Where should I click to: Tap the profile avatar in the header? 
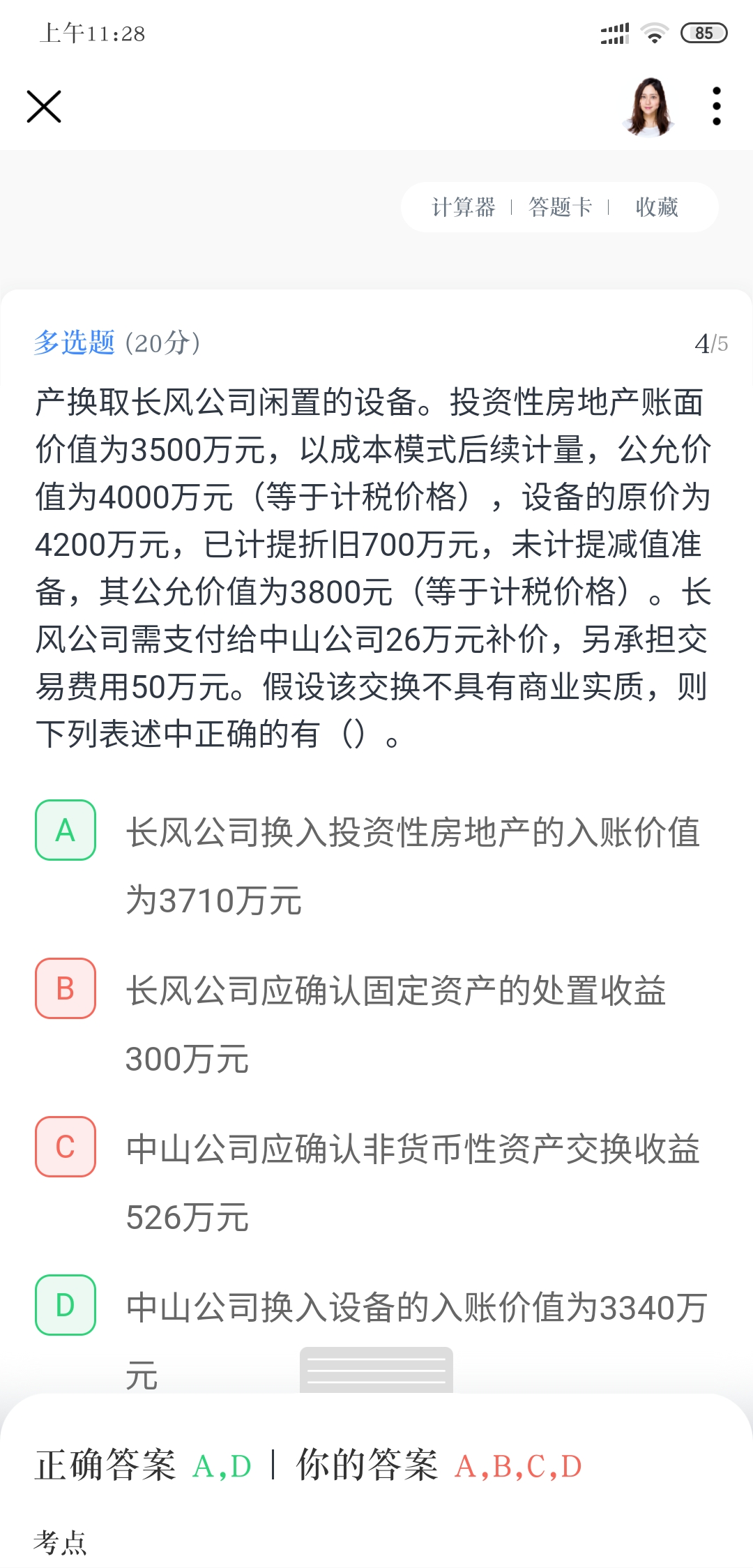pos(650,107)
